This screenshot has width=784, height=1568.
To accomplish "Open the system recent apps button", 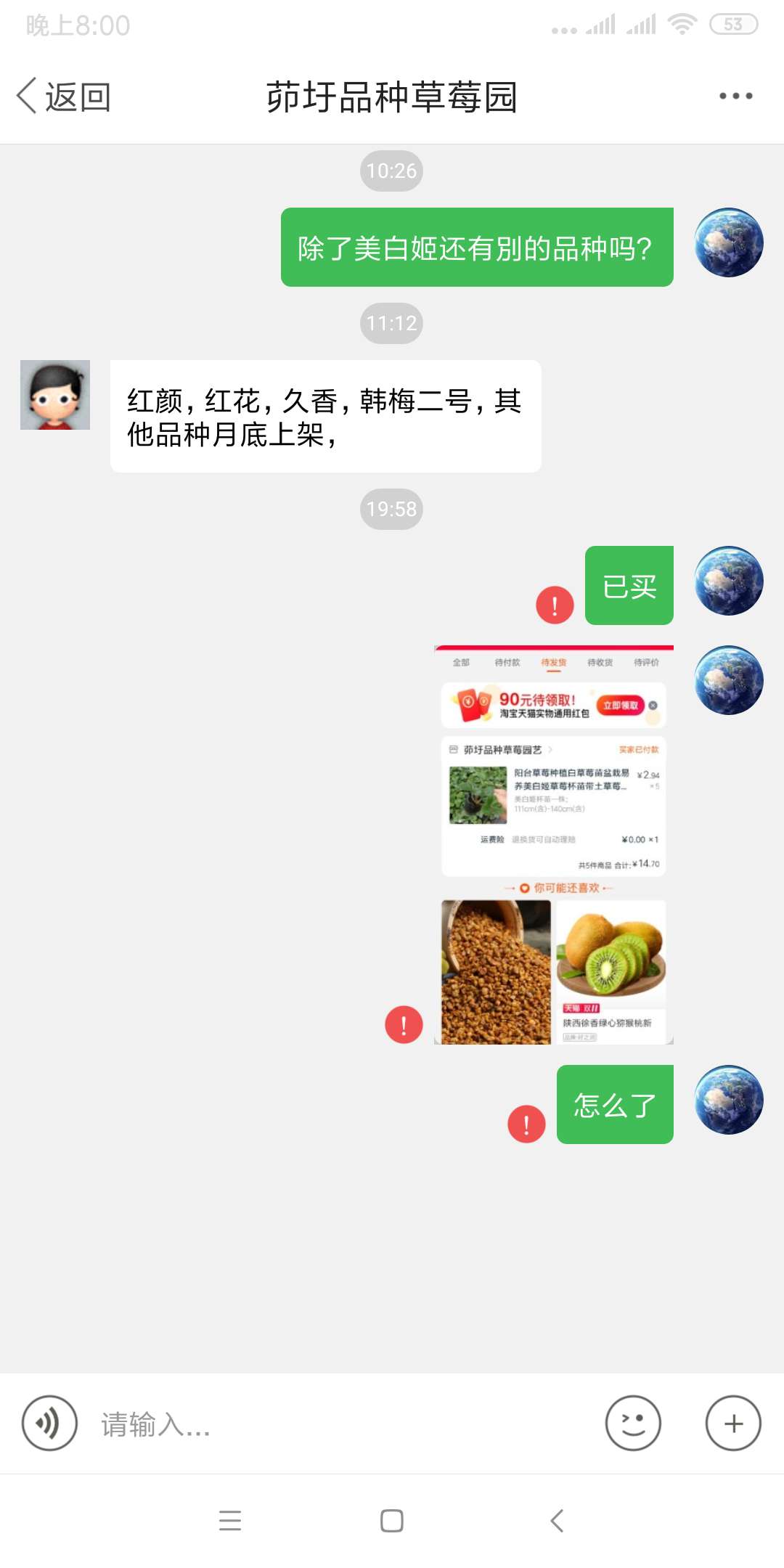I will click(x=230, y=1520).
